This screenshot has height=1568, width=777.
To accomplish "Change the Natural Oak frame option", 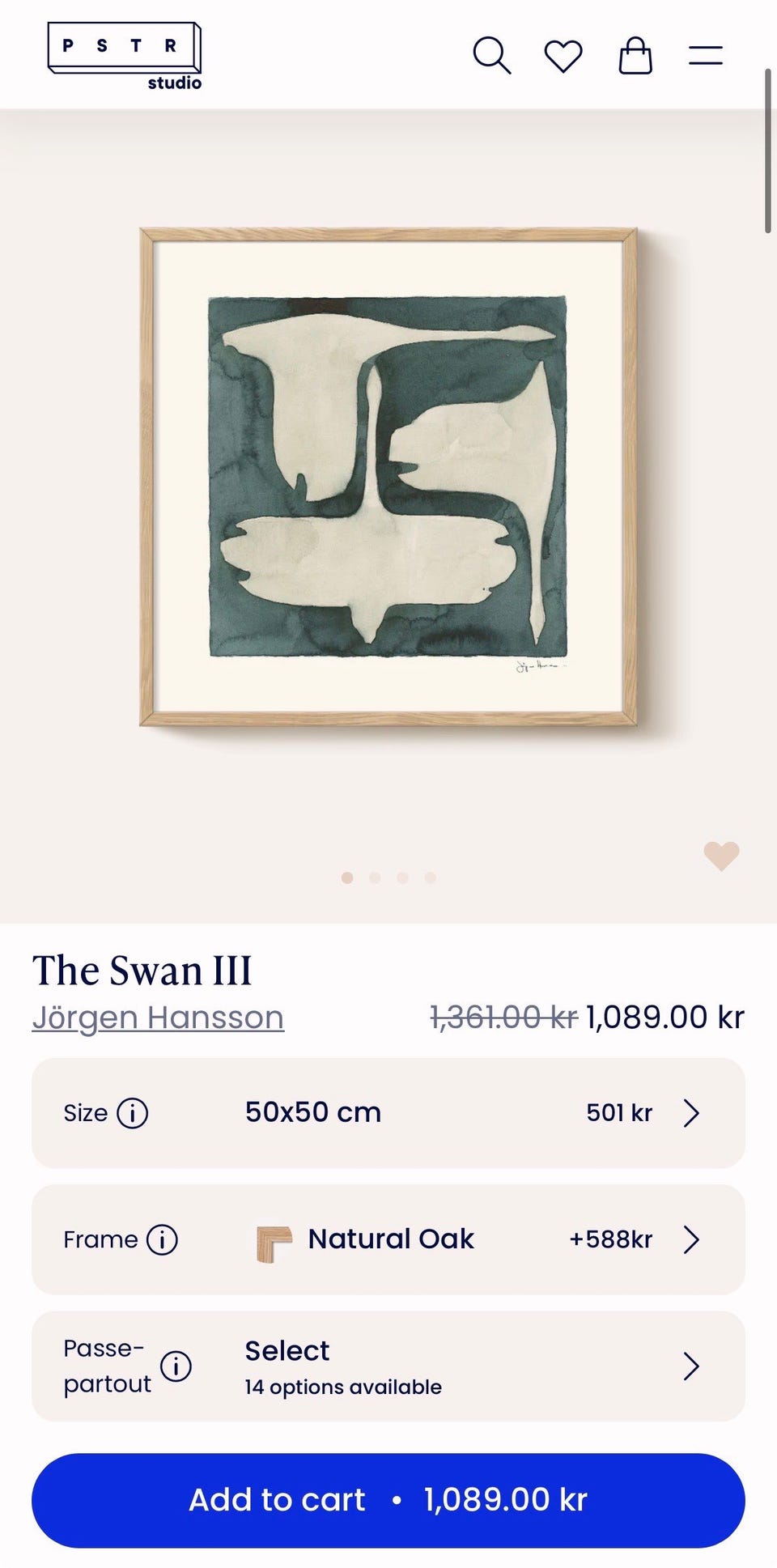I will (388, 1239).
